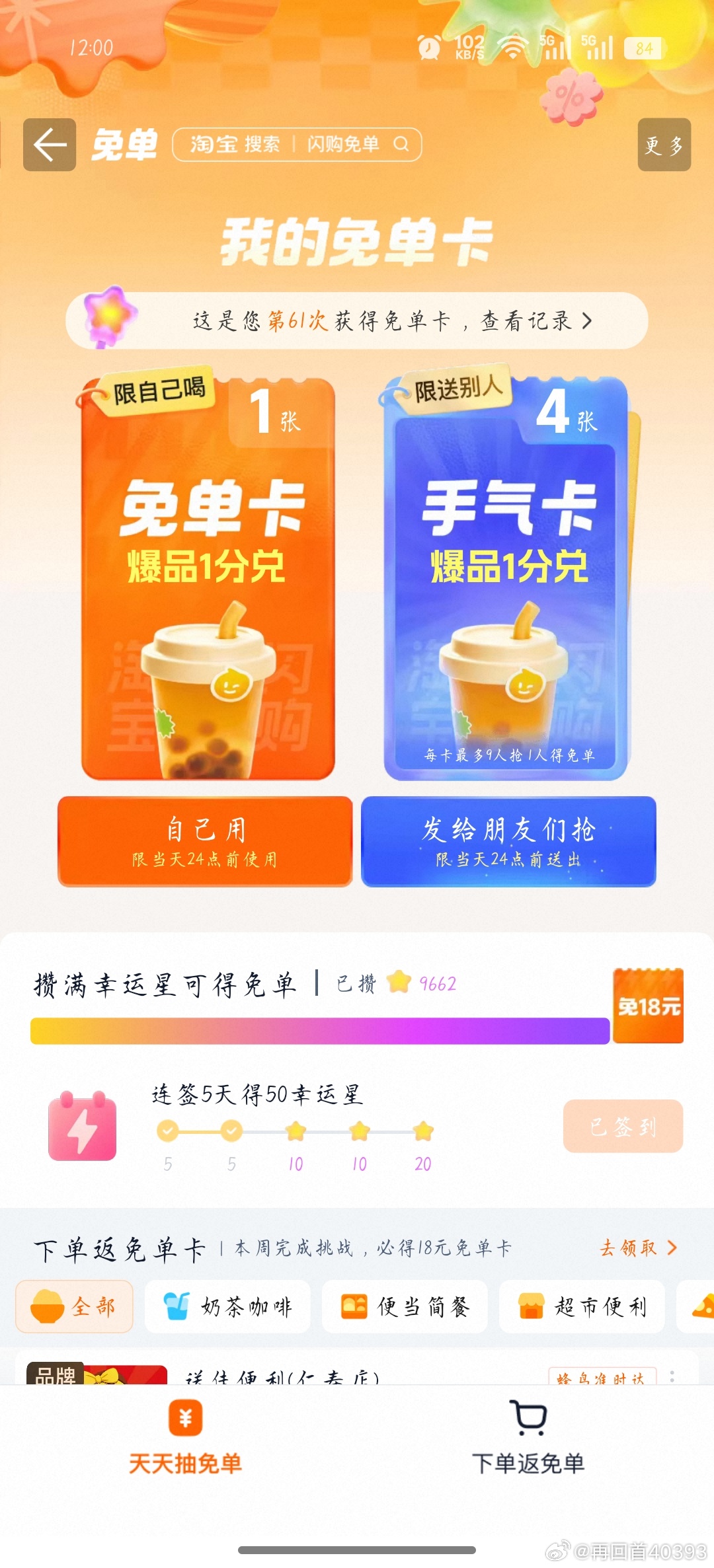Filter by 奶茶咖啡 category
This screenshot has height=1568, width=714.
click(227, 1306)
